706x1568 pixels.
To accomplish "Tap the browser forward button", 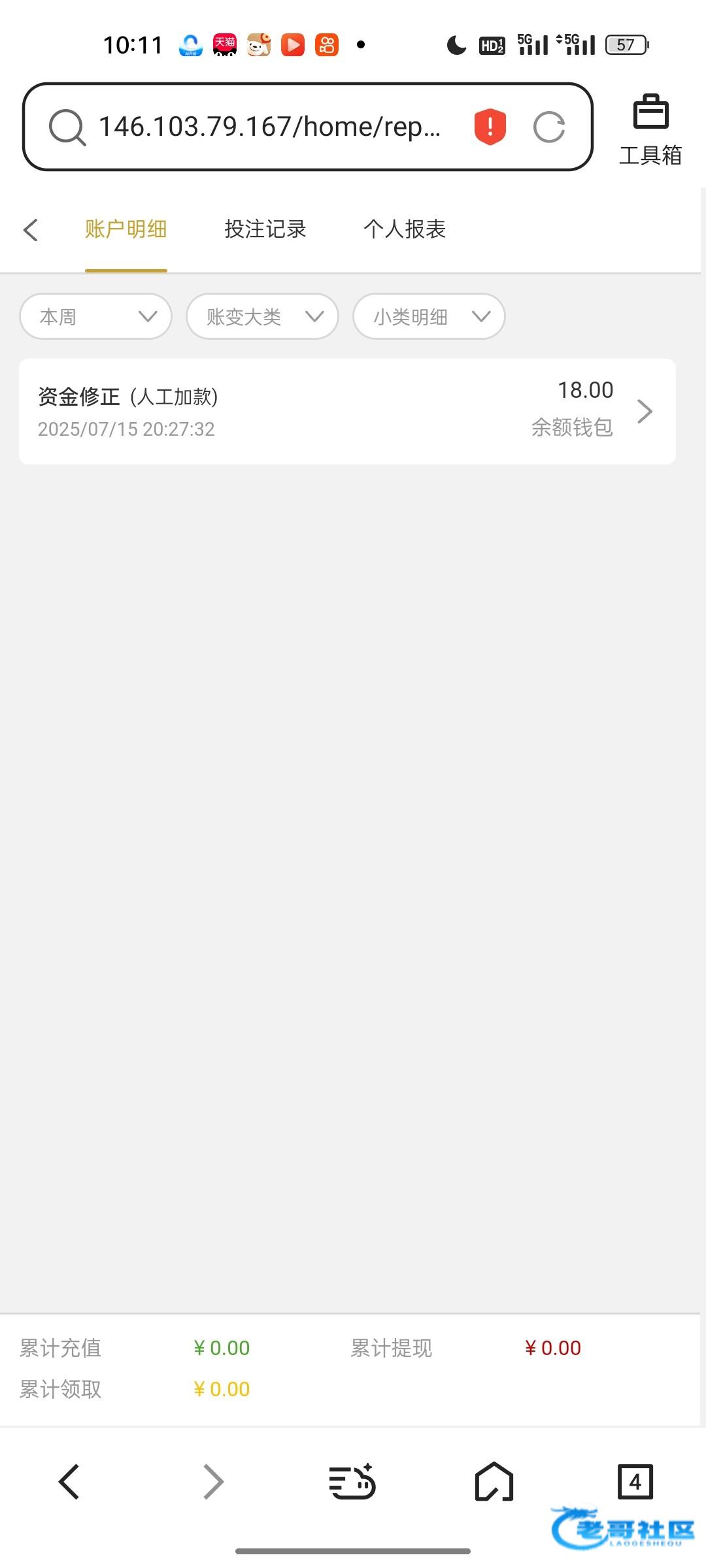I will coord(213,1481).
